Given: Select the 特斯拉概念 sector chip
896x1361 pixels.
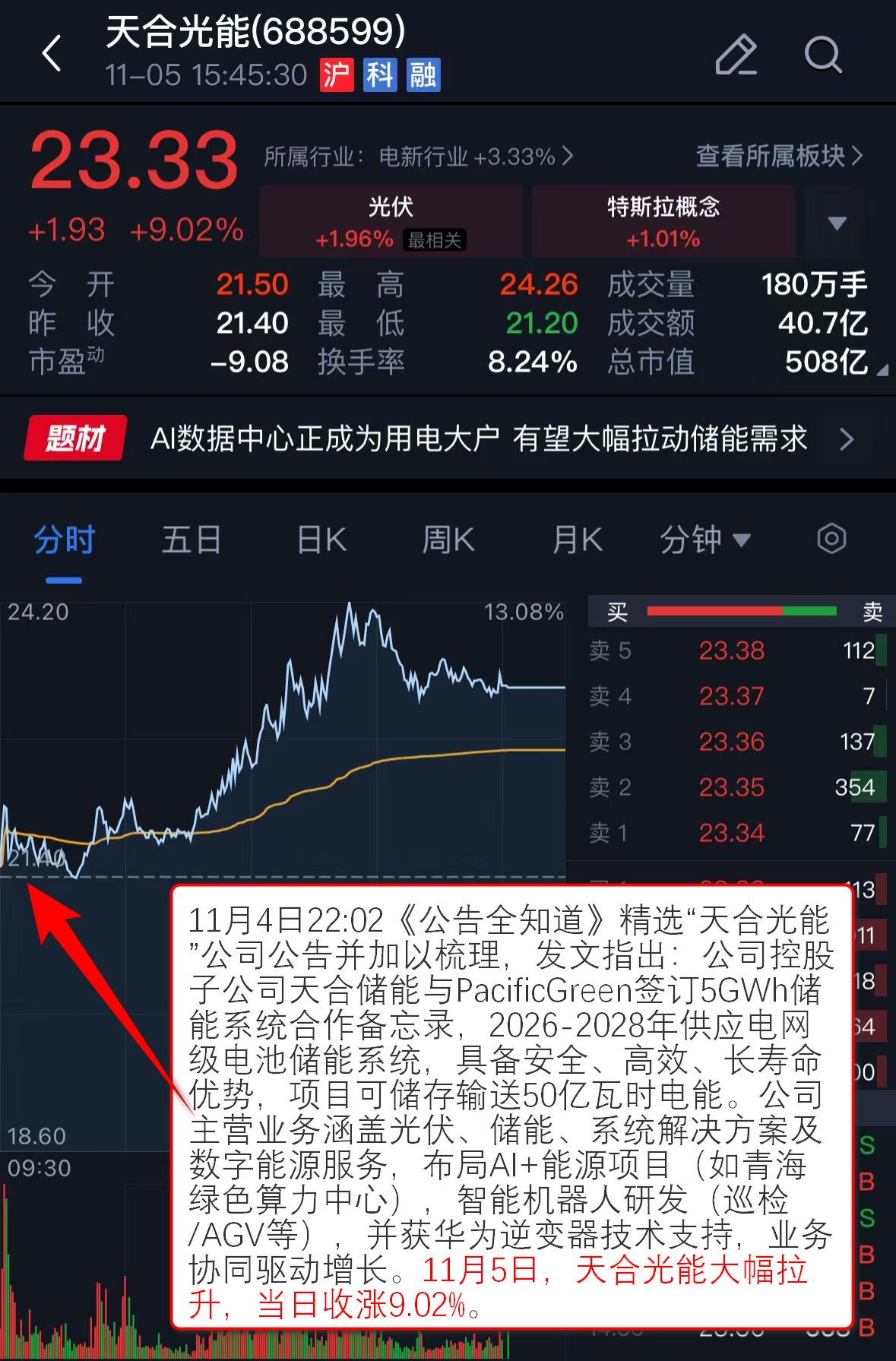Looking at the screenshot, I should coord(663,222).
